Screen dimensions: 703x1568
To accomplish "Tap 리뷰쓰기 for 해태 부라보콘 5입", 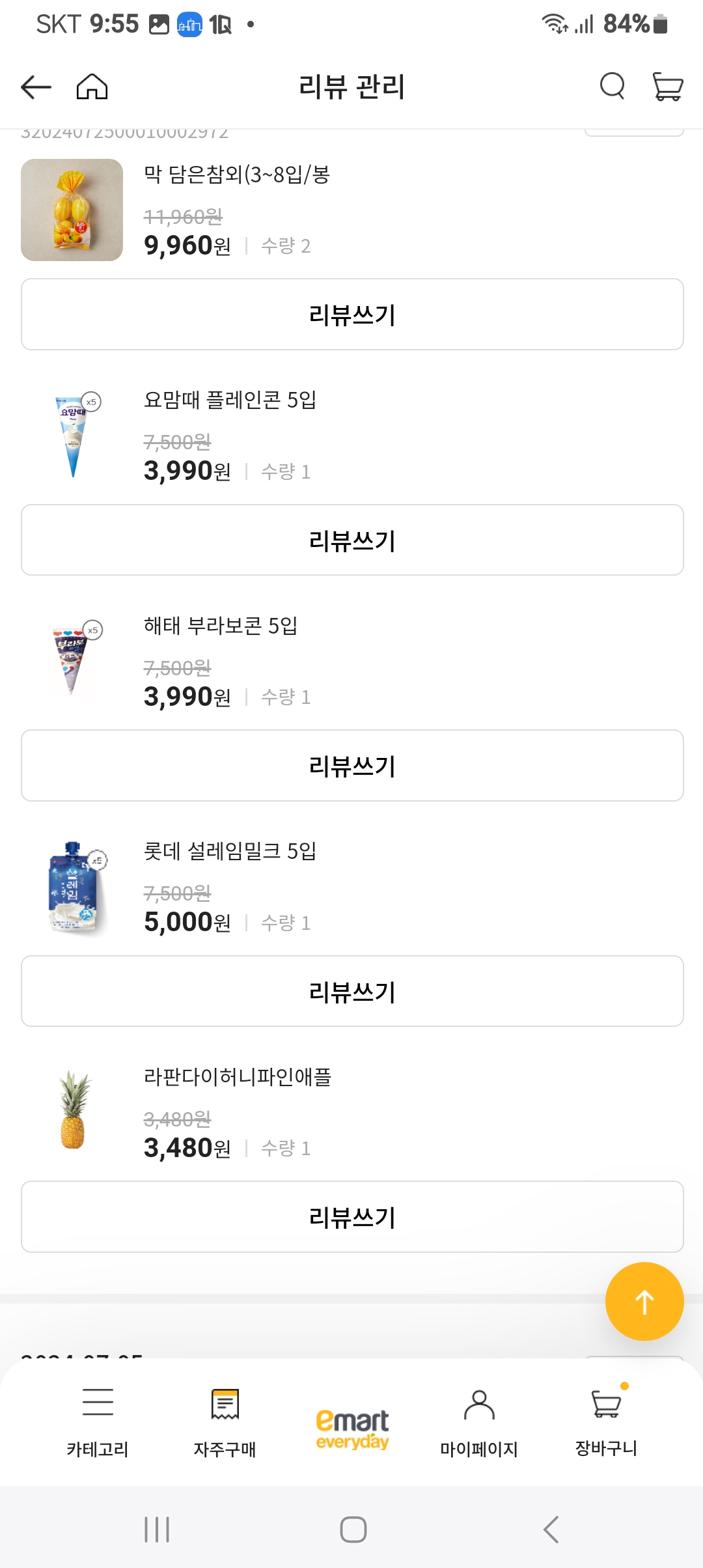I will 351,766.
